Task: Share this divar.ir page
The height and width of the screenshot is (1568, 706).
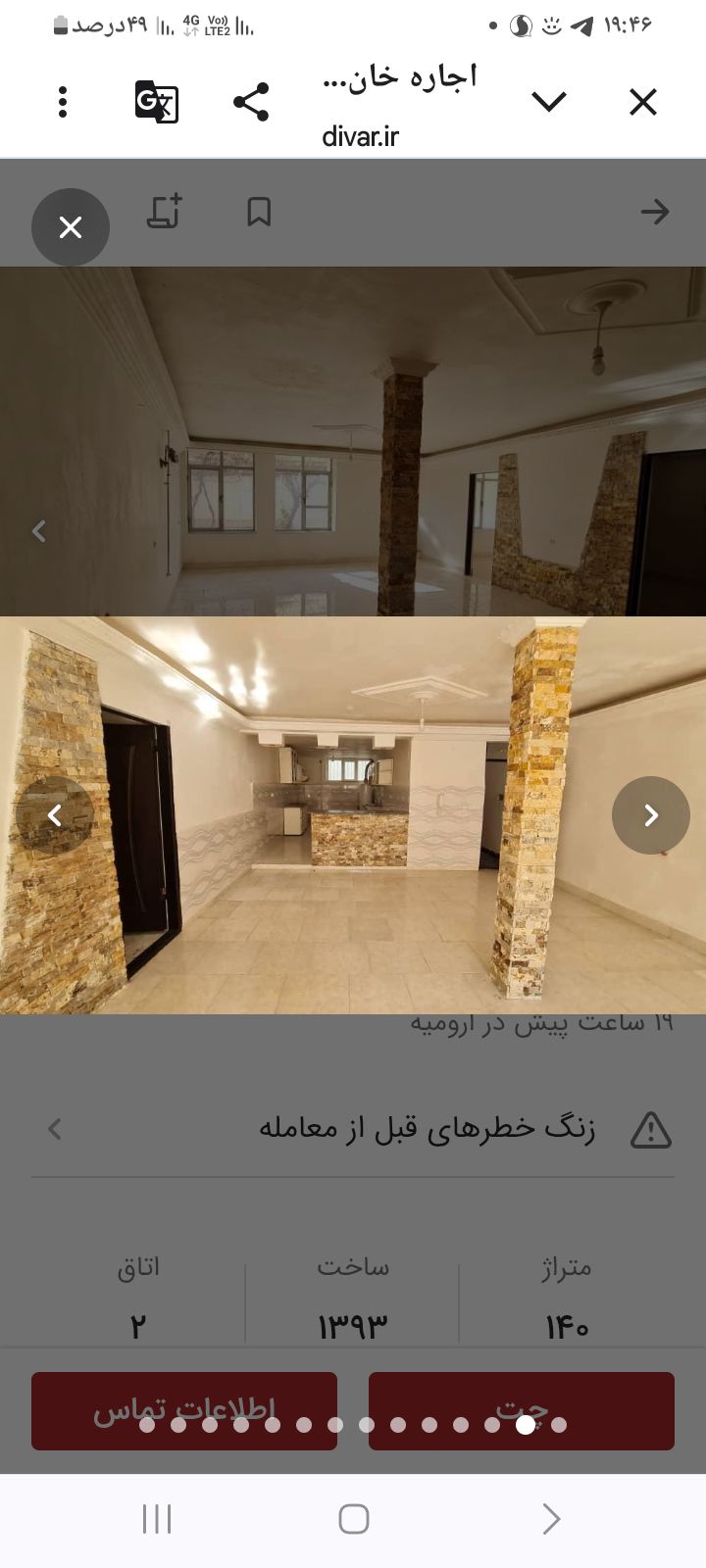Action: click(x=251, y=102)
